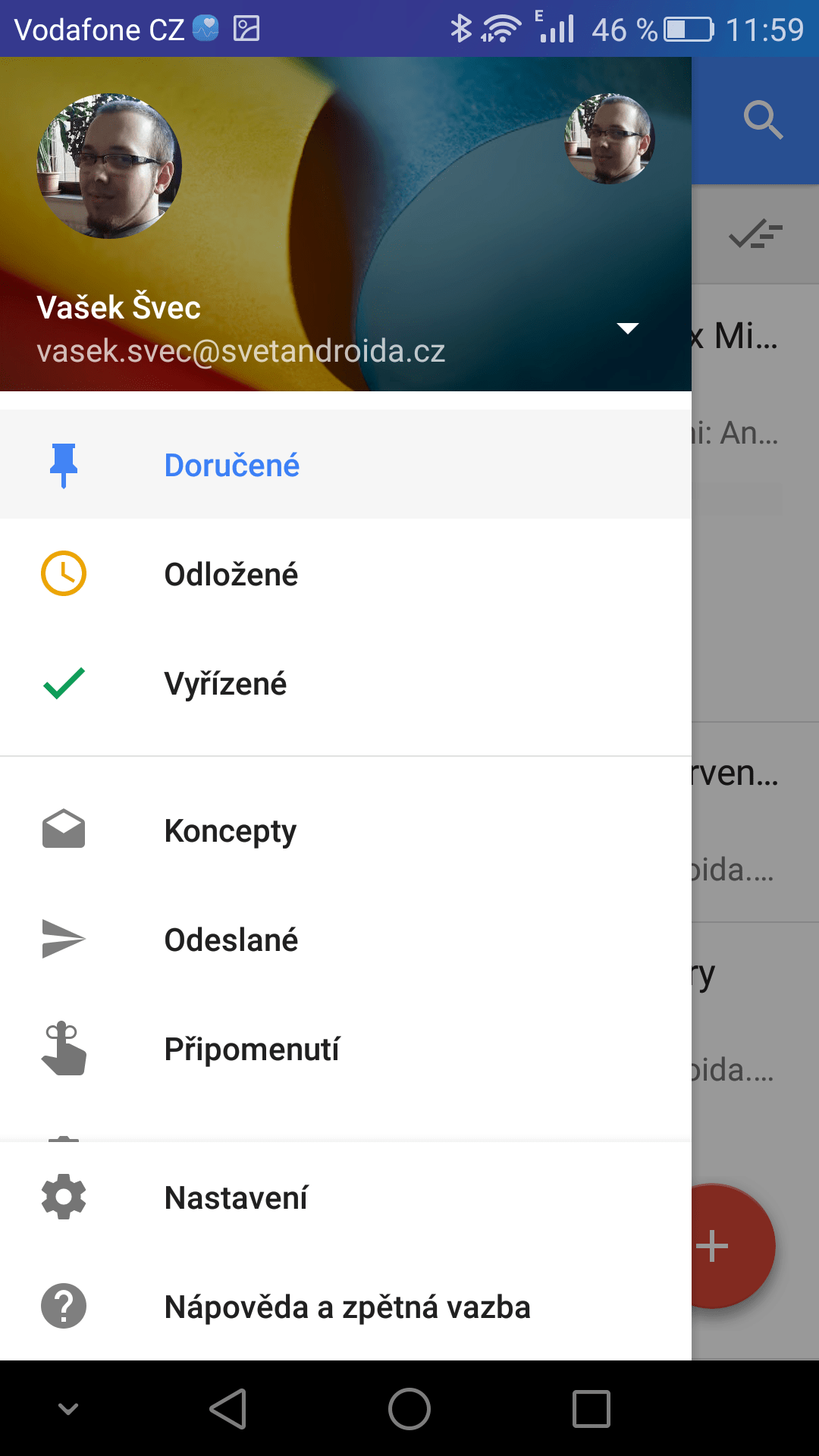Show the Odeslané sent messages
Viewport: 819px width, 1456px height.
tap(346, 940)
